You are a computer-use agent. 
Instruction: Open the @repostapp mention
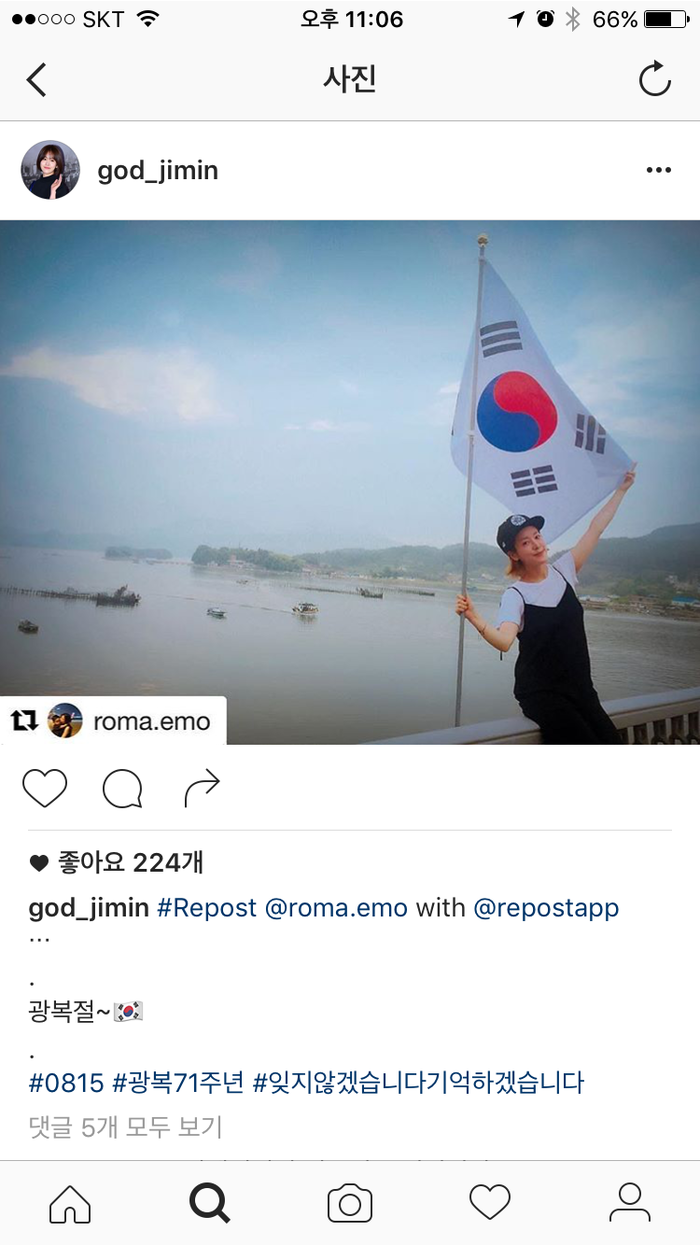[545, 908]
